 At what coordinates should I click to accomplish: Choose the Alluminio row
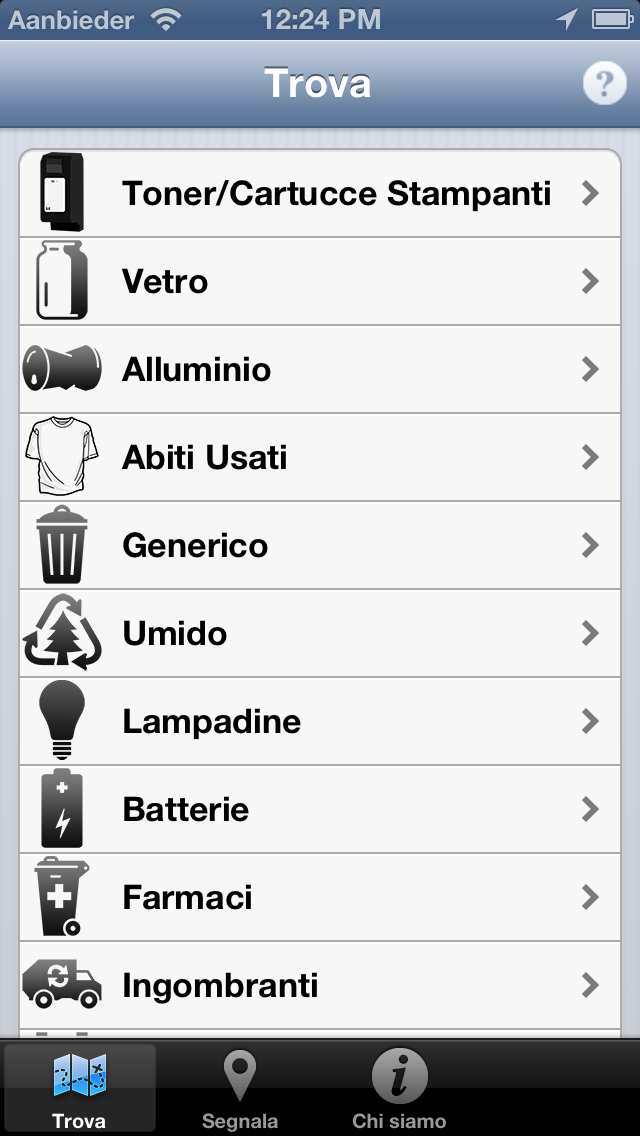[320, 370]
